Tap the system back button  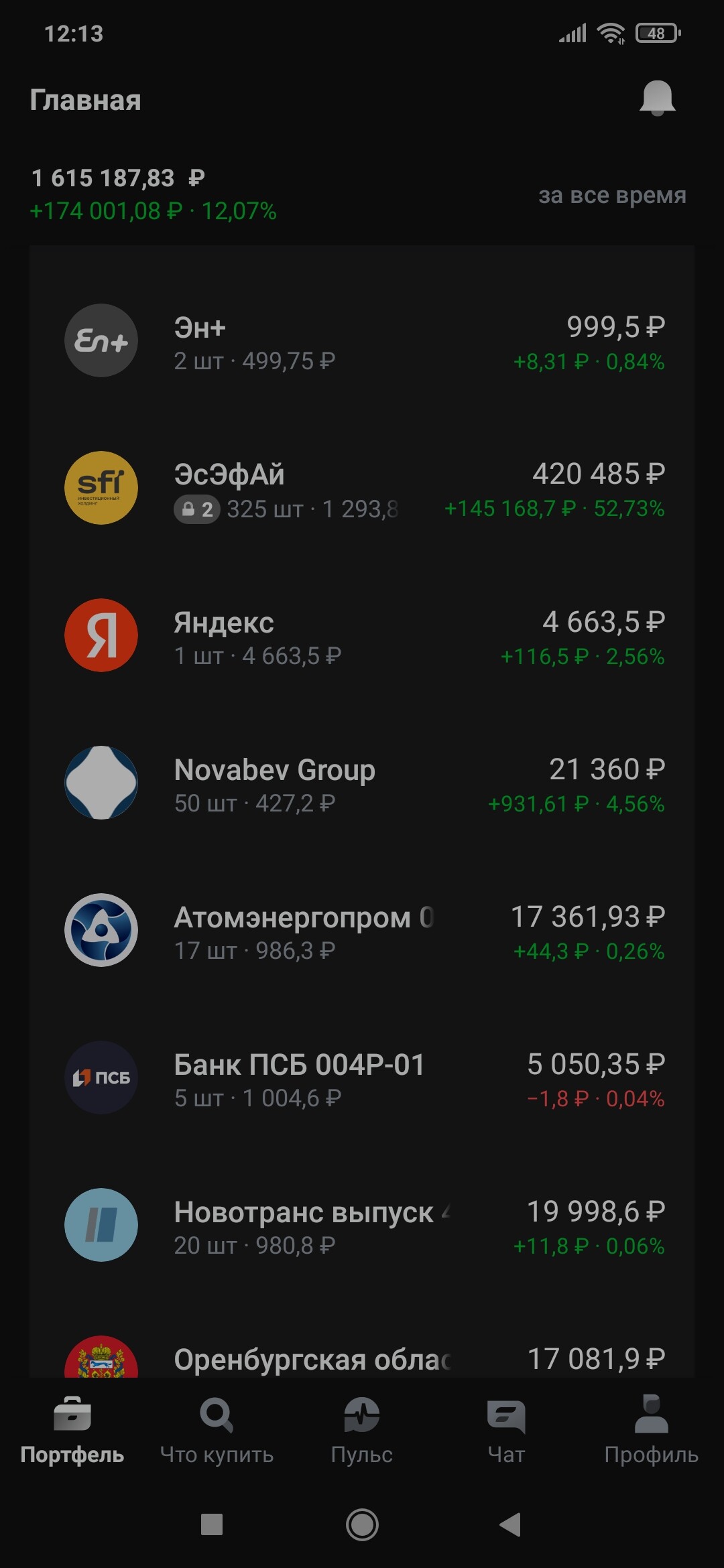511,1524
